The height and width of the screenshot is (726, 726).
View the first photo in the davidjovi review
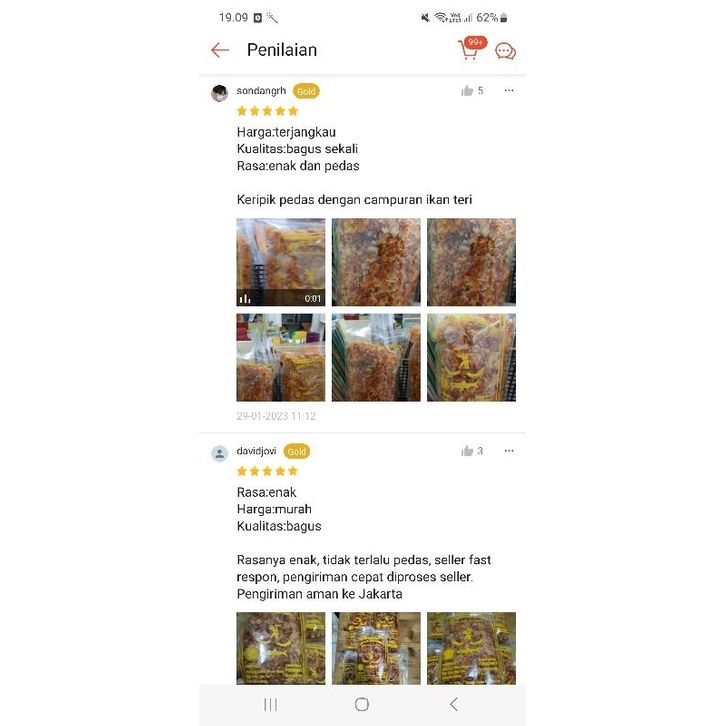[x=280, y=648]
